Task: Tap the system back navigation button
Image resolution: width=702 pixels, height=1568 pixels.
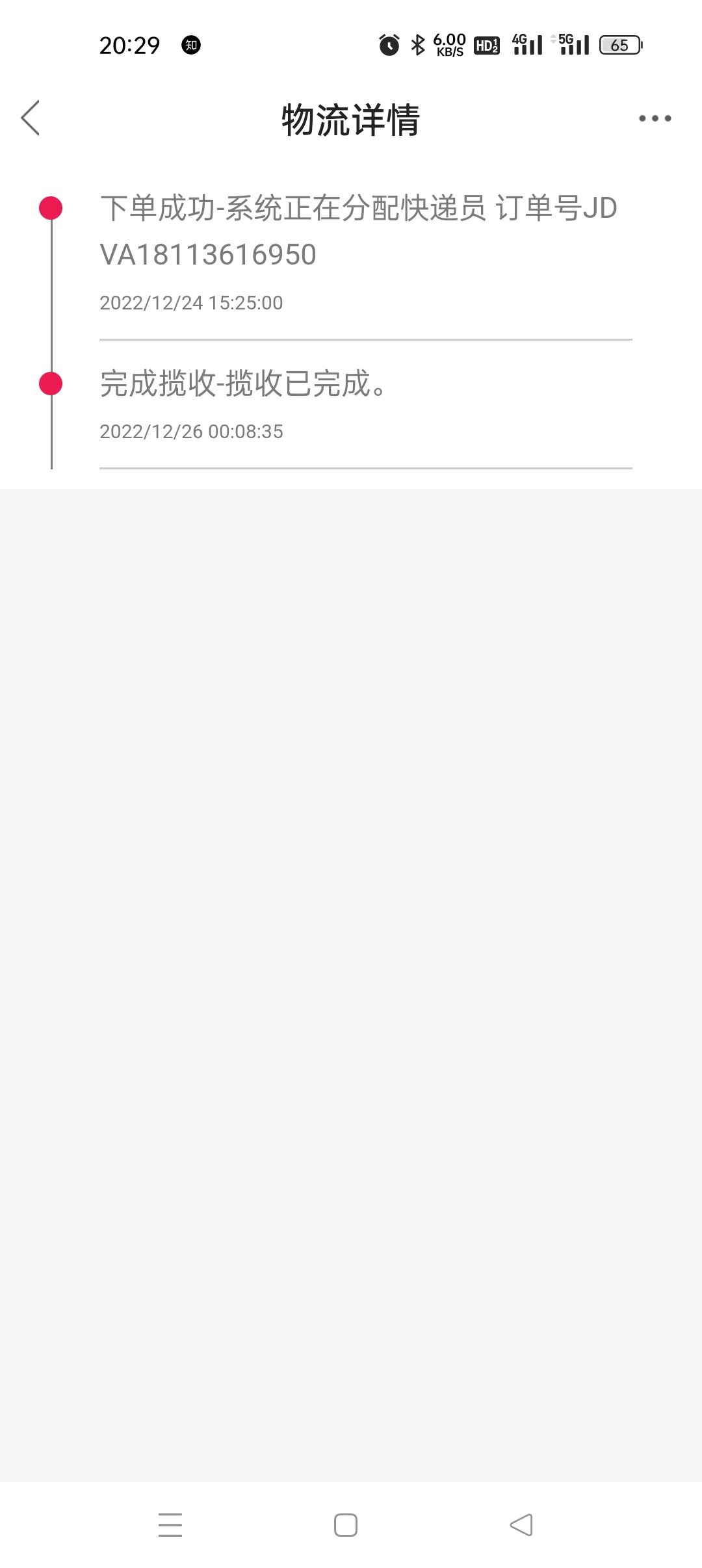Action: click(521, 1524)
